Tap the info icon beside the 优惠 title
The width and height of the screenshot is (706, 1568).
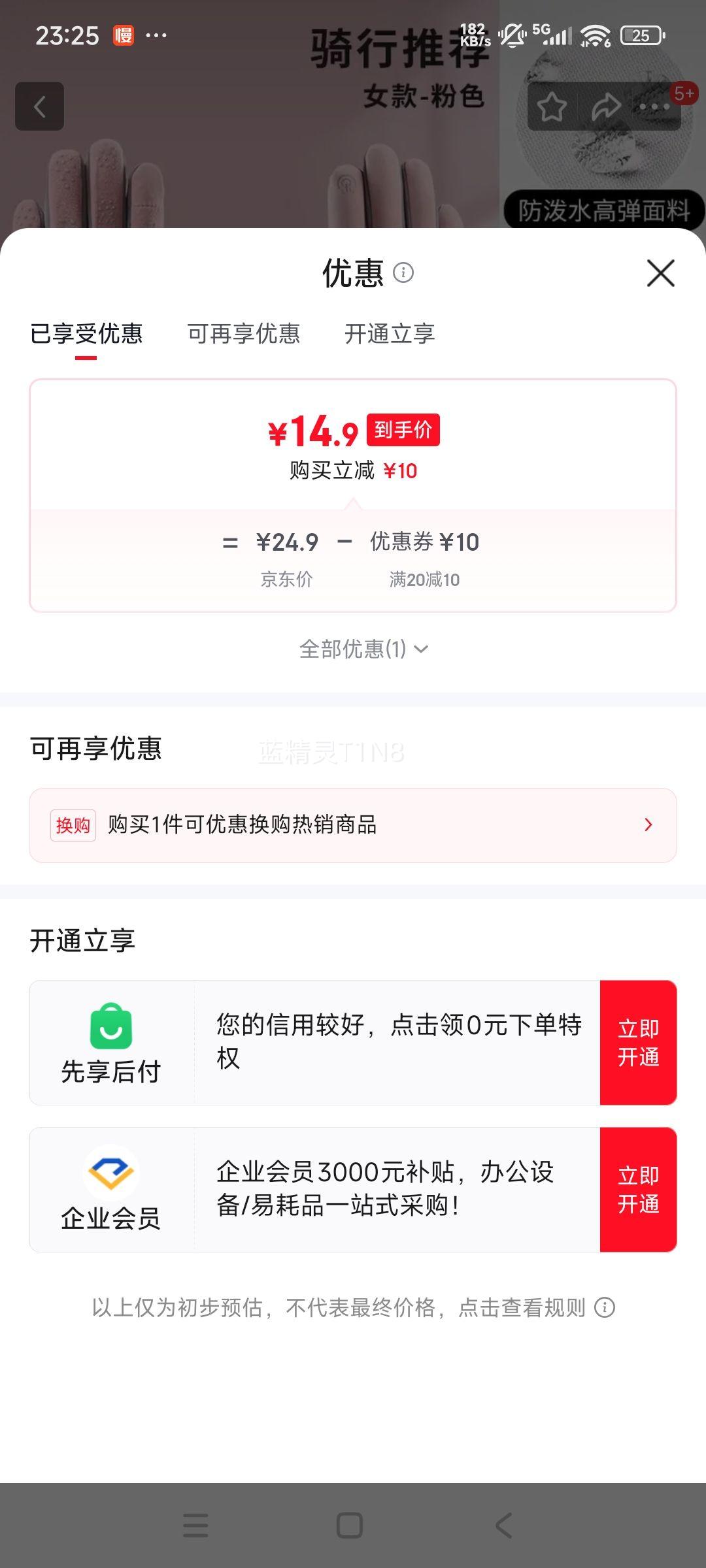point(403,274)
